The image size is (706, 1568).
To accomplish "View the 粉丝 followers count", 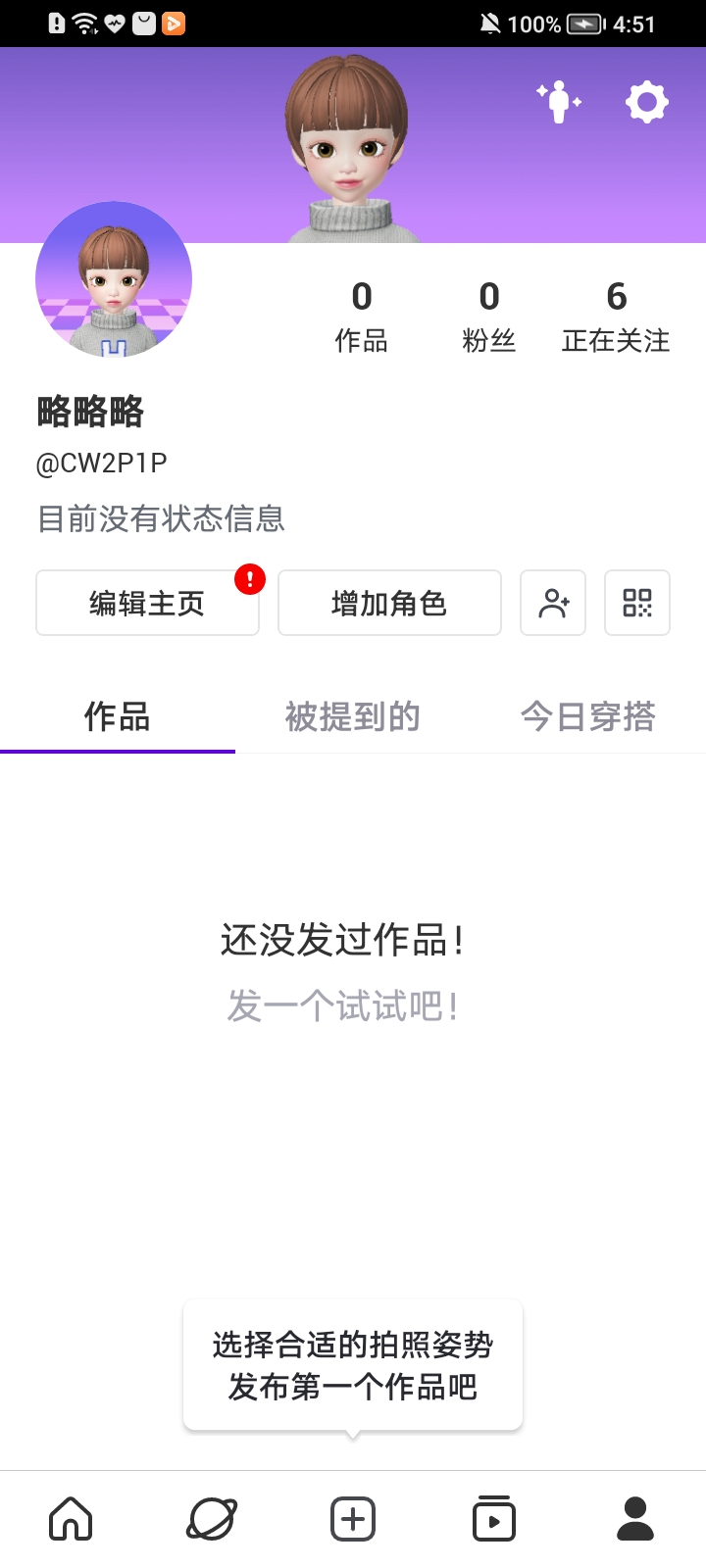I will tap(488, 314).
